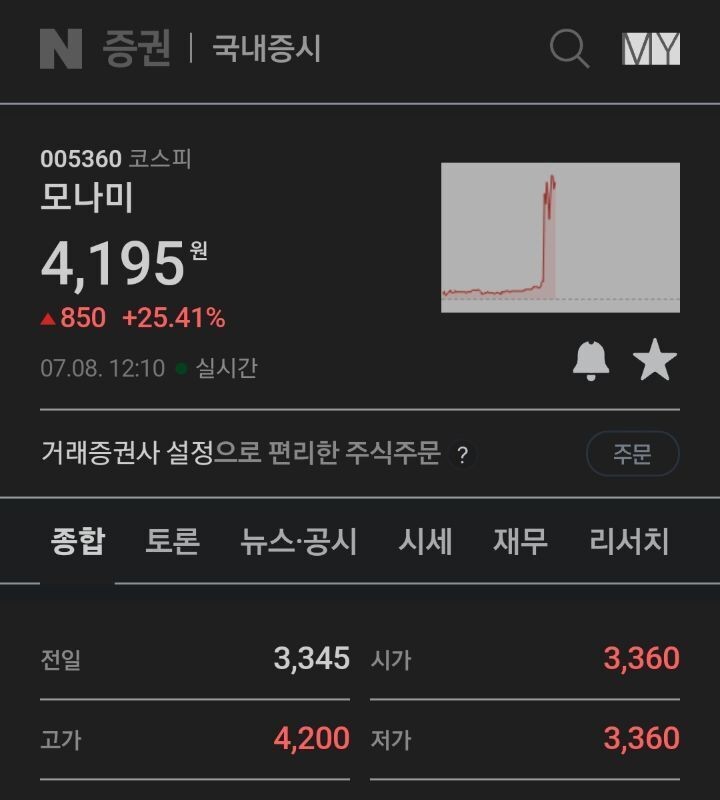Screen dimensions: 720x800
Task: Open the search magnifier icon
Action: click(x=569, y=49)
